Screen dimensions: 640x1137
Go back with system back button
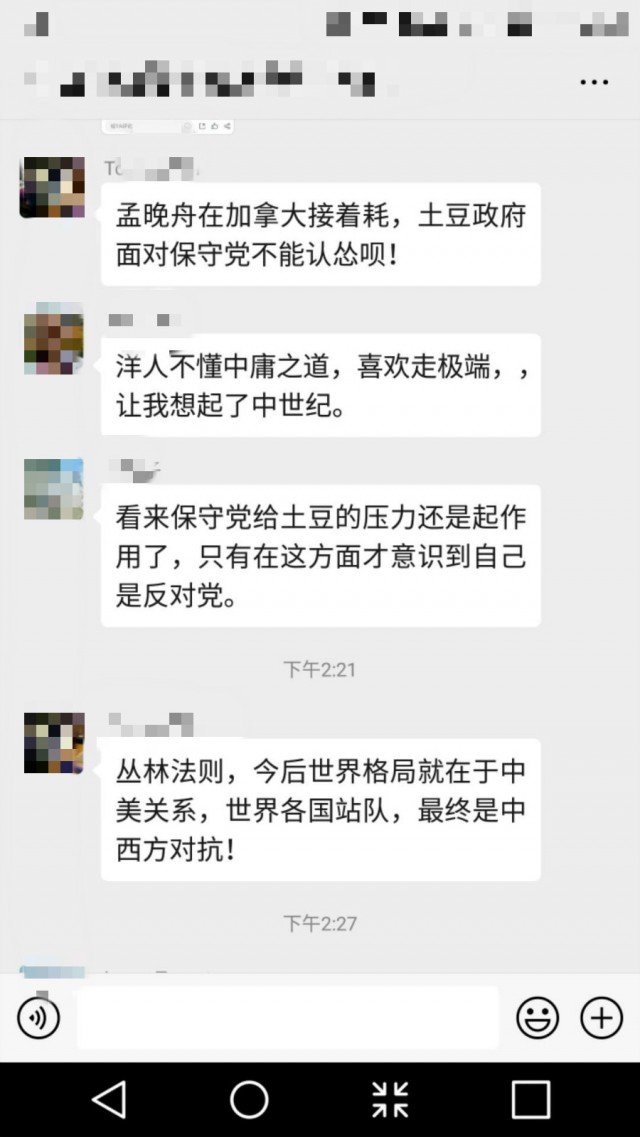(109, 1099)
